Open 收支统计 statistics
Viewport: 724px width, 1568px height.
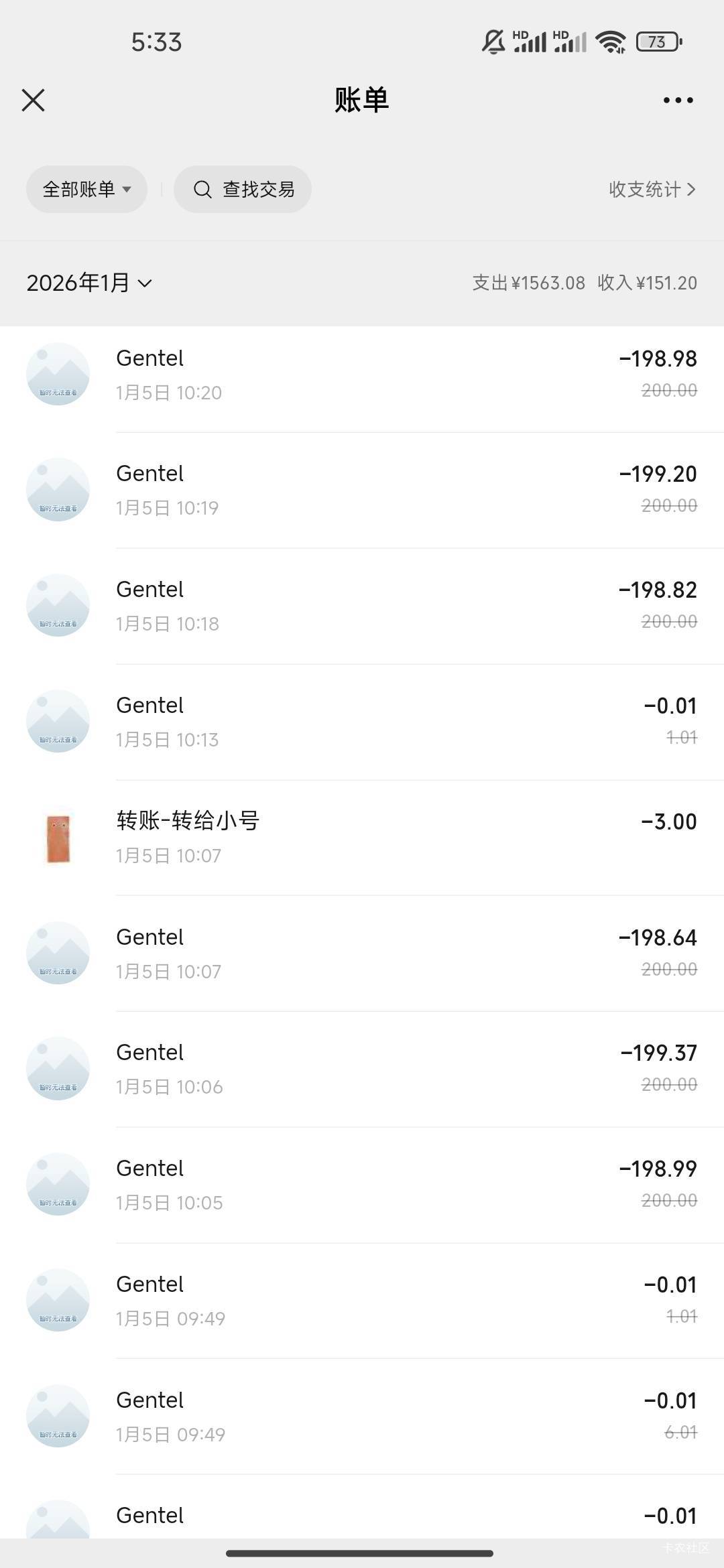[652, 190]
